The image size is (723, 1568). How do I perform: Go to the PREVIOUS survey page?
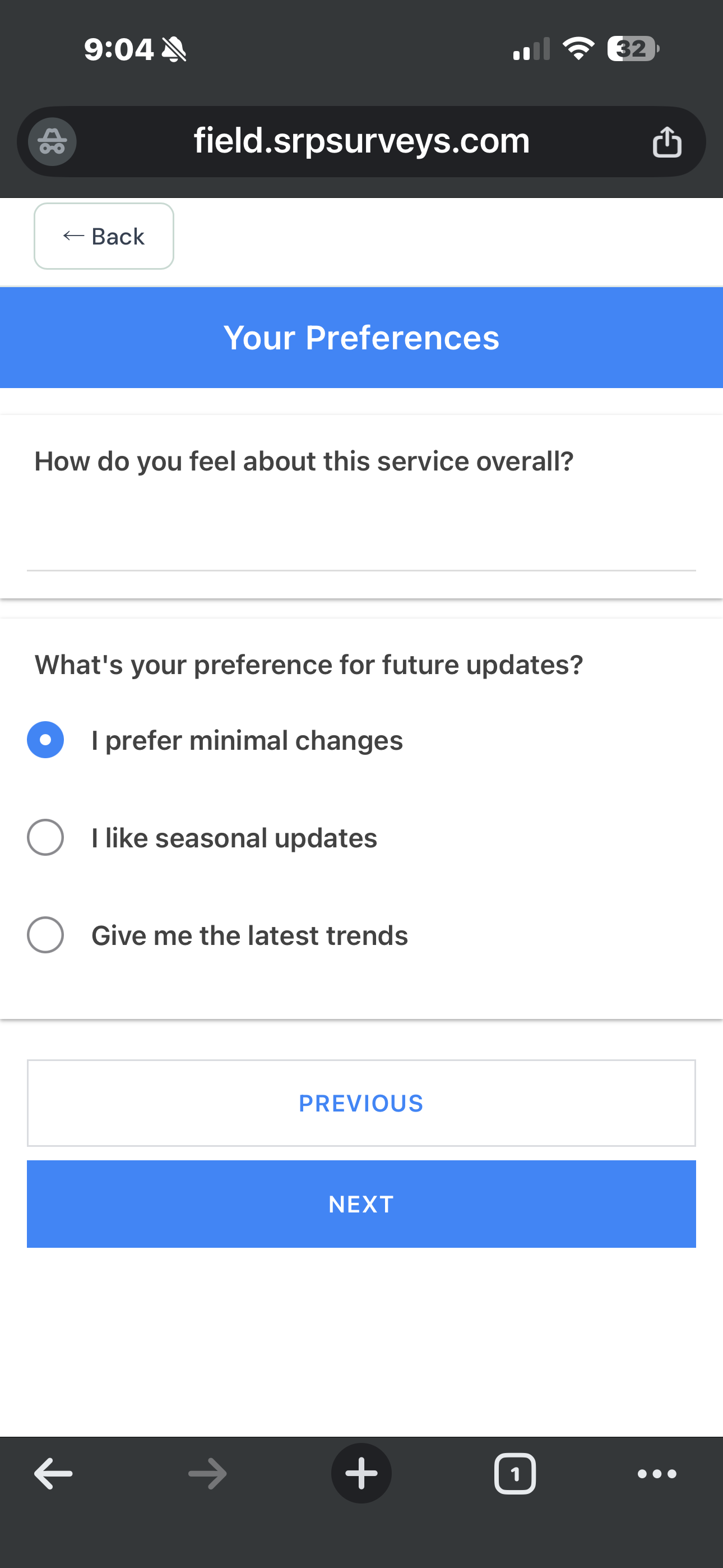coord(361,1103)
